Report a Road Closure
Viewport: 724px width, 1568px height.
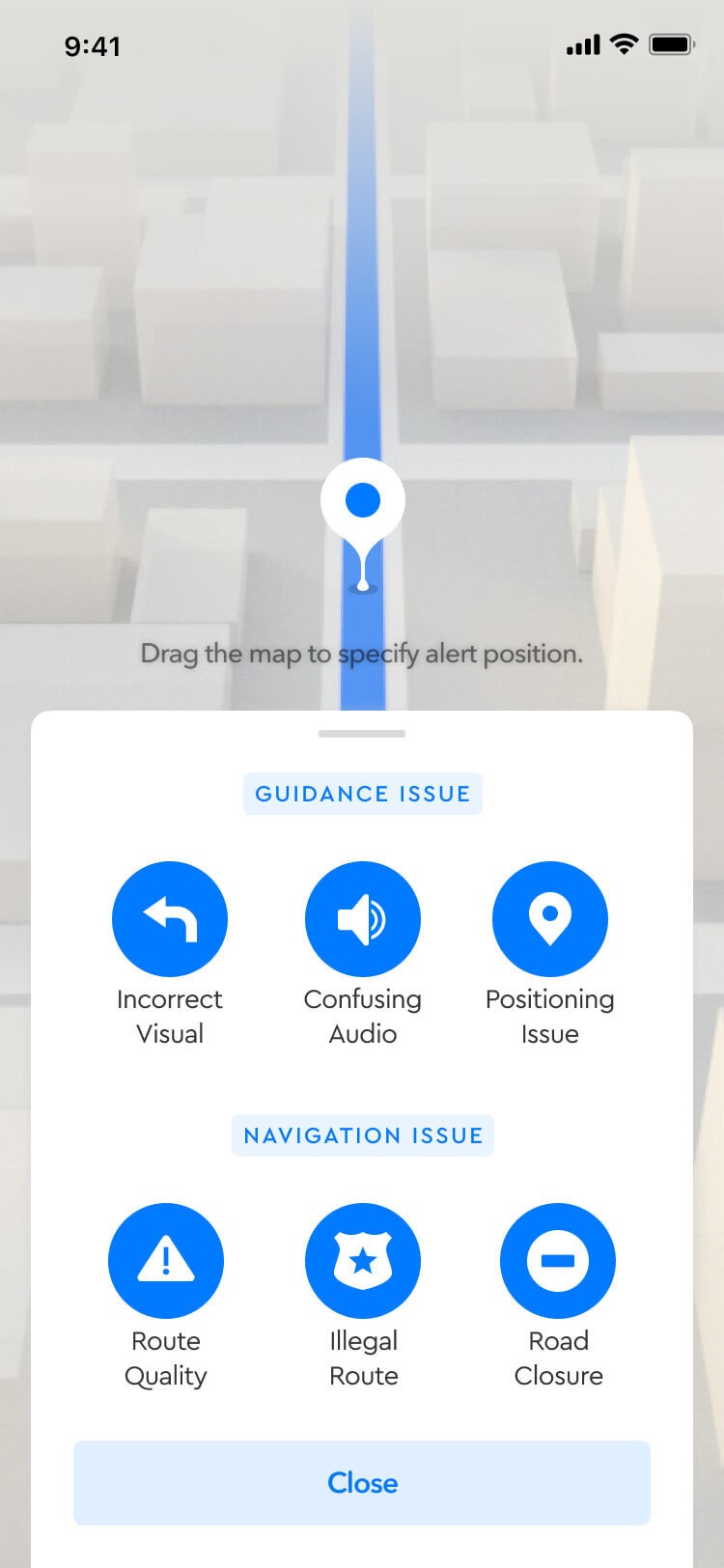point(558,1261)
